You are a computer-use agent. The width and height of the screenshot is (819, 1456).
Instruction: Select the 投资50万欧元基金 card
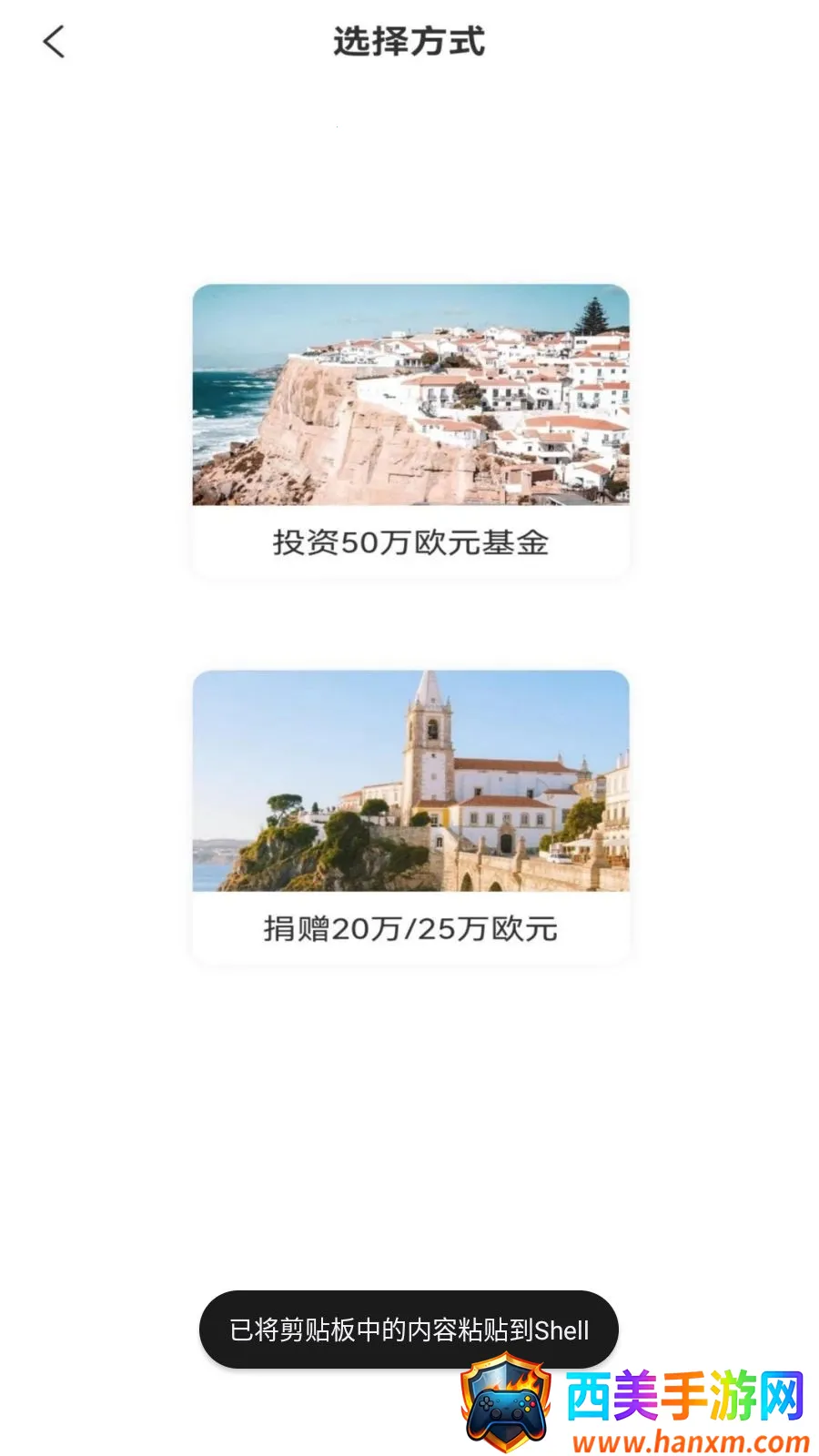click(410, 430)
